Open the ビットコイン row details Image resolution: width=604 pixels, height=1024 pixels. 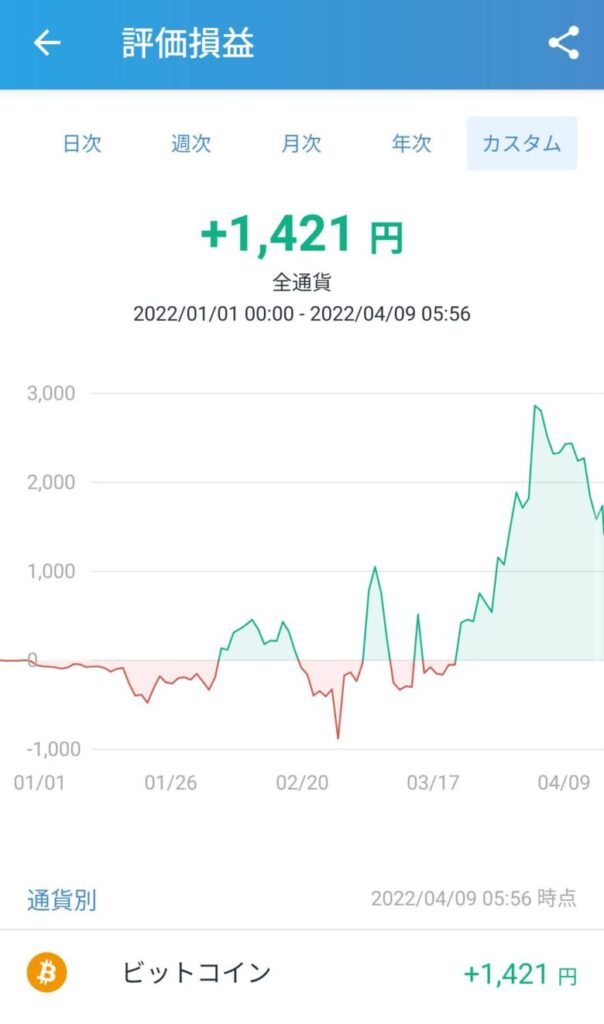click(302, 973)
